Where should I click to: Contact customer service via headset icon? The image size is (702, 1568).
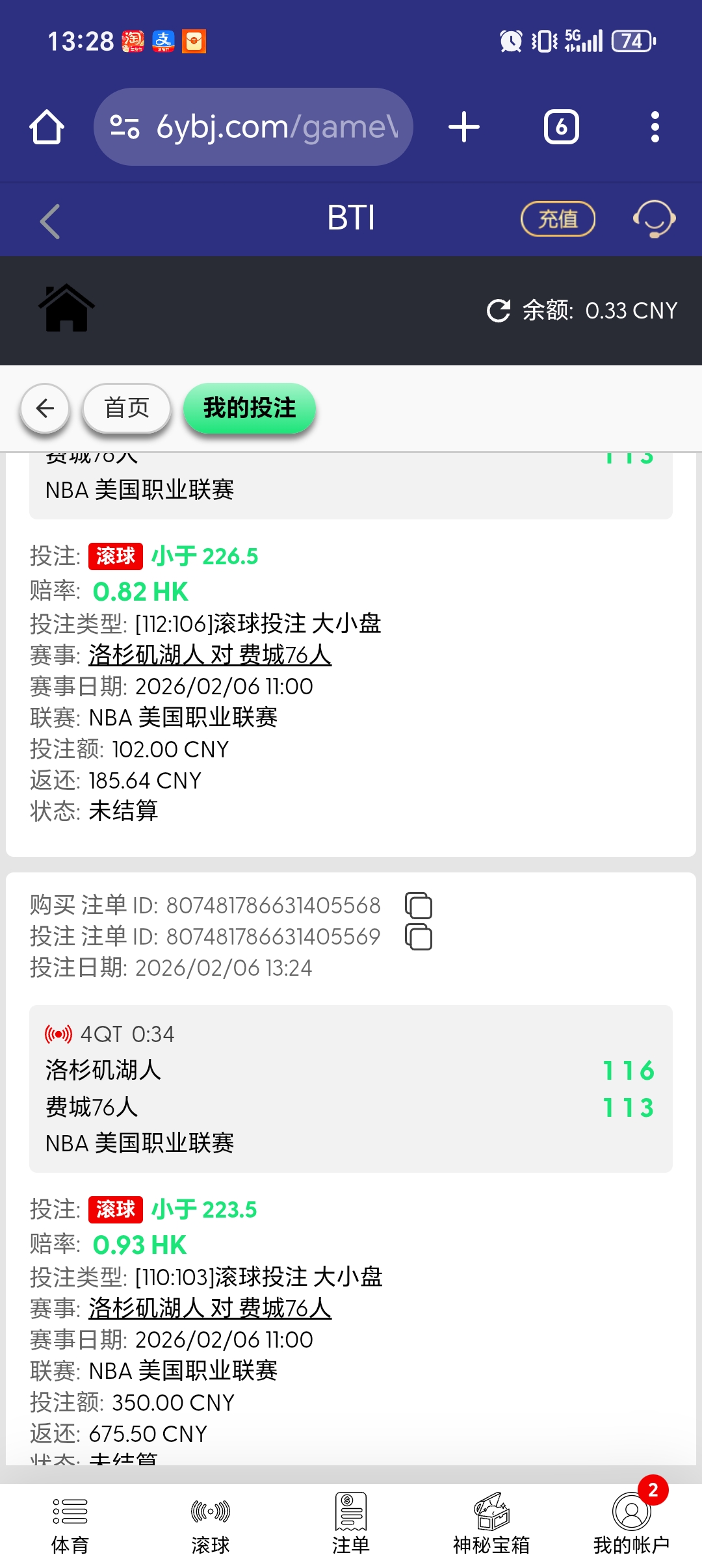[654, 219]
